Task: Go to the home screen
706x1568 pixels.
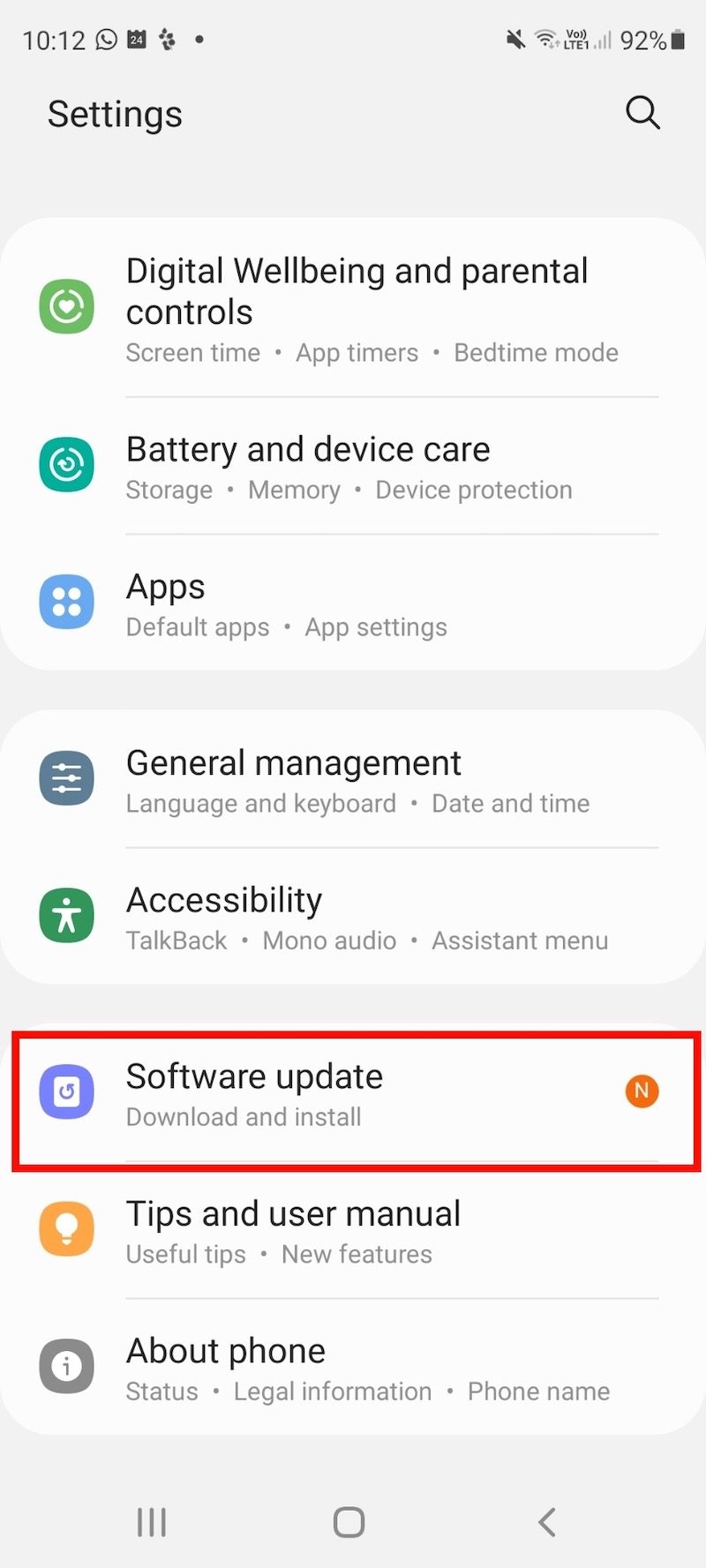Action: point(349,1521)
